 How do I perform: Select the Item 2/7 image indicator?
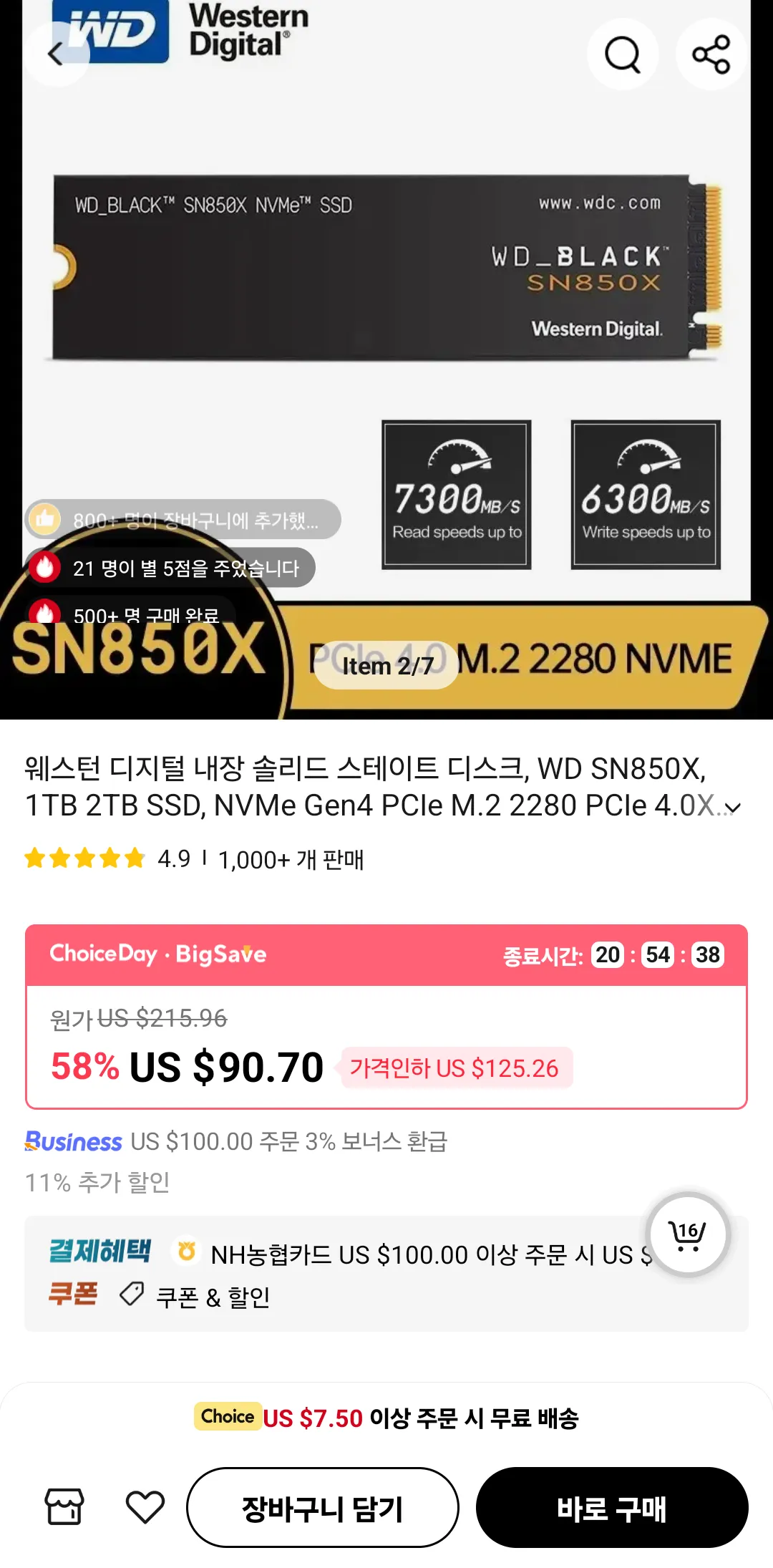pyautogui.click(x=386, y=667)
